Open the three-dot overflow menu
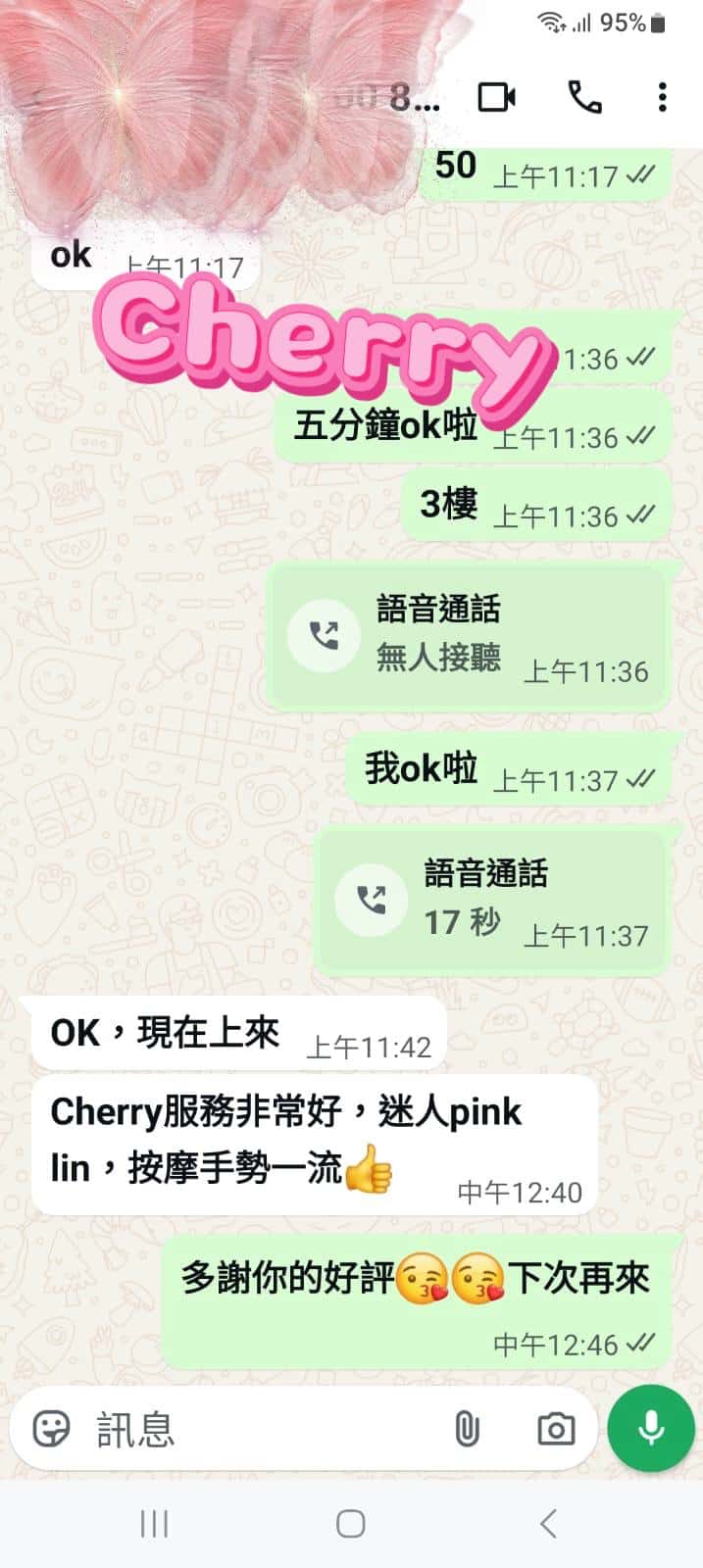 663,97
